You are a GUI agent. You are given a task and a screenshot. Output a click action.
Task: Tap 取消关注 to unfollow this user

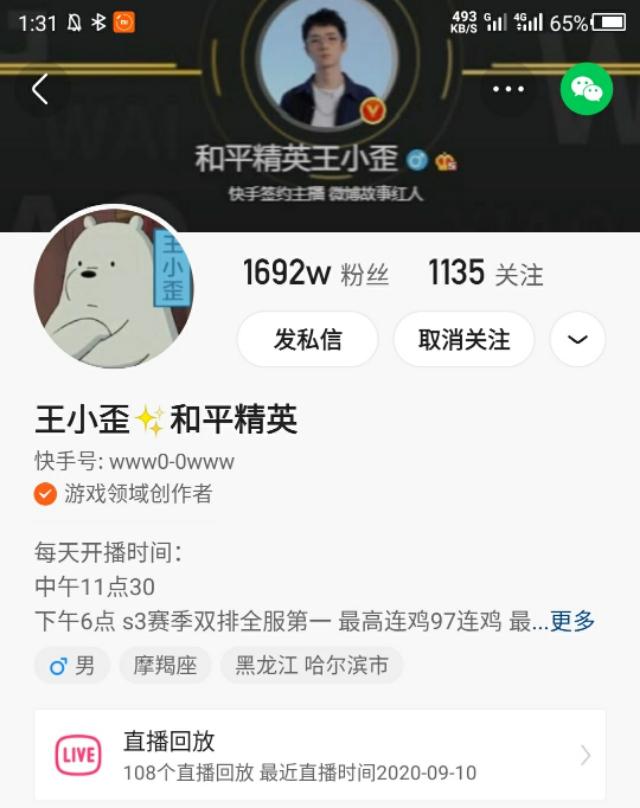464,340
